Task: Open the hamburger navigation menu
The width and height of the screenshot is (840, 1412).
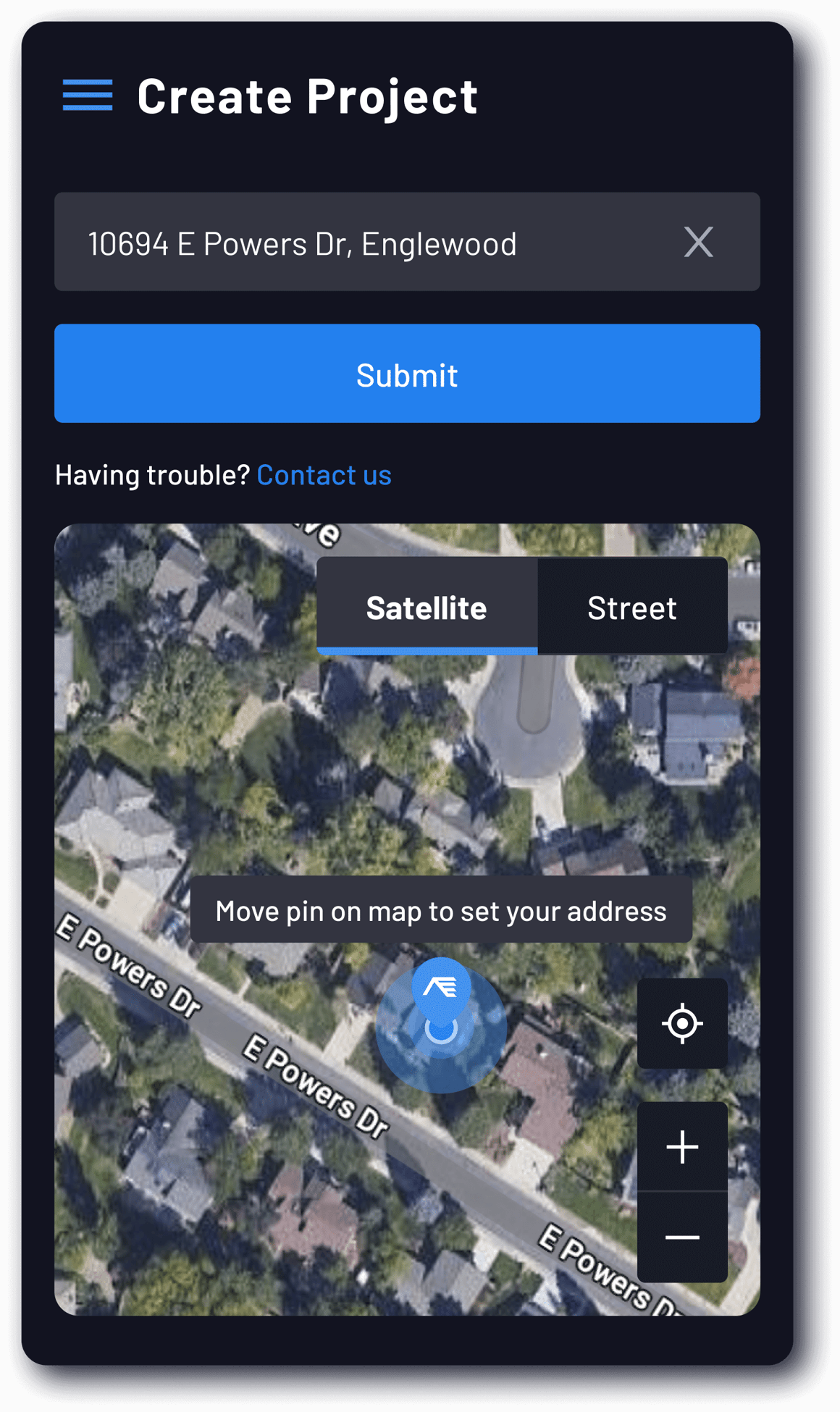Action: point(87,96)
